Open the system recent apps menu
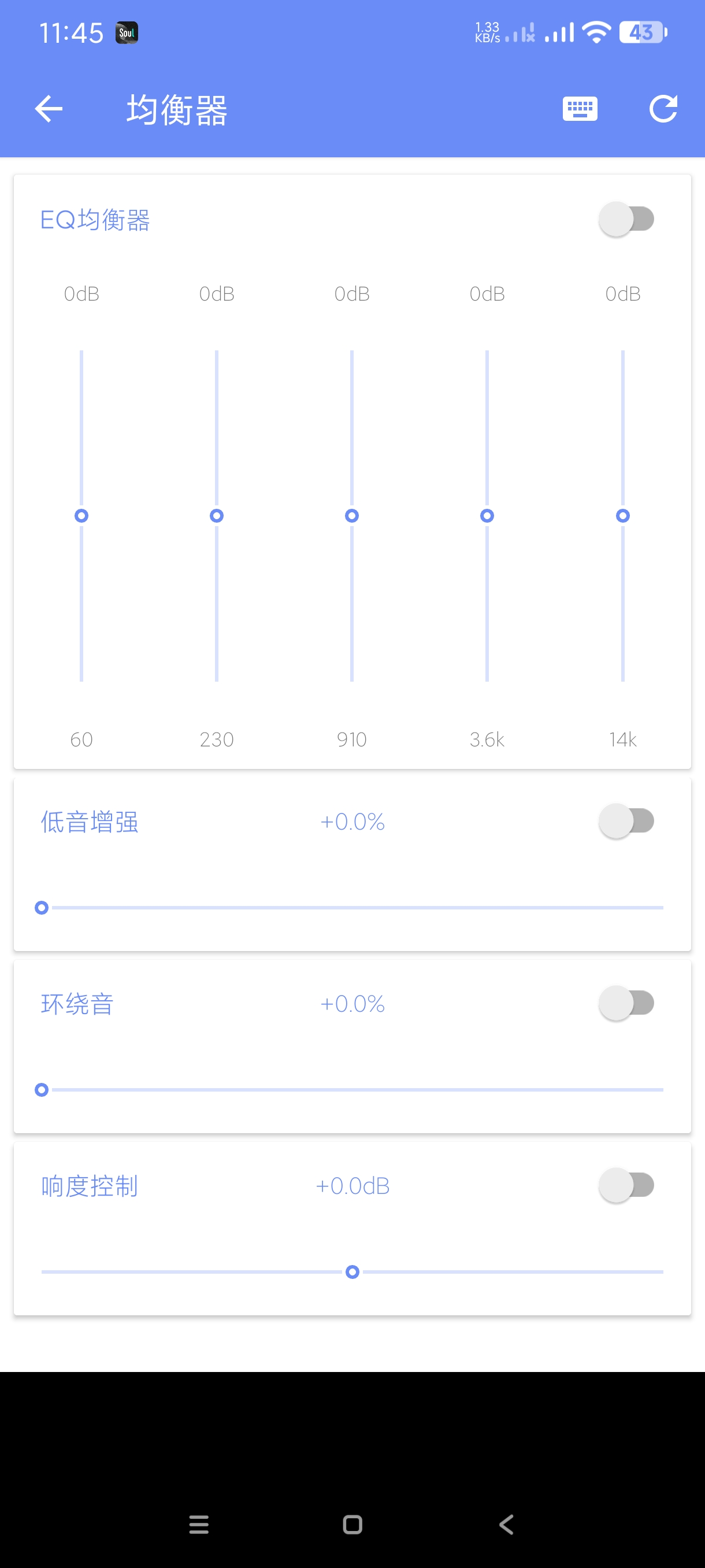 click(x=199, y=1524)
